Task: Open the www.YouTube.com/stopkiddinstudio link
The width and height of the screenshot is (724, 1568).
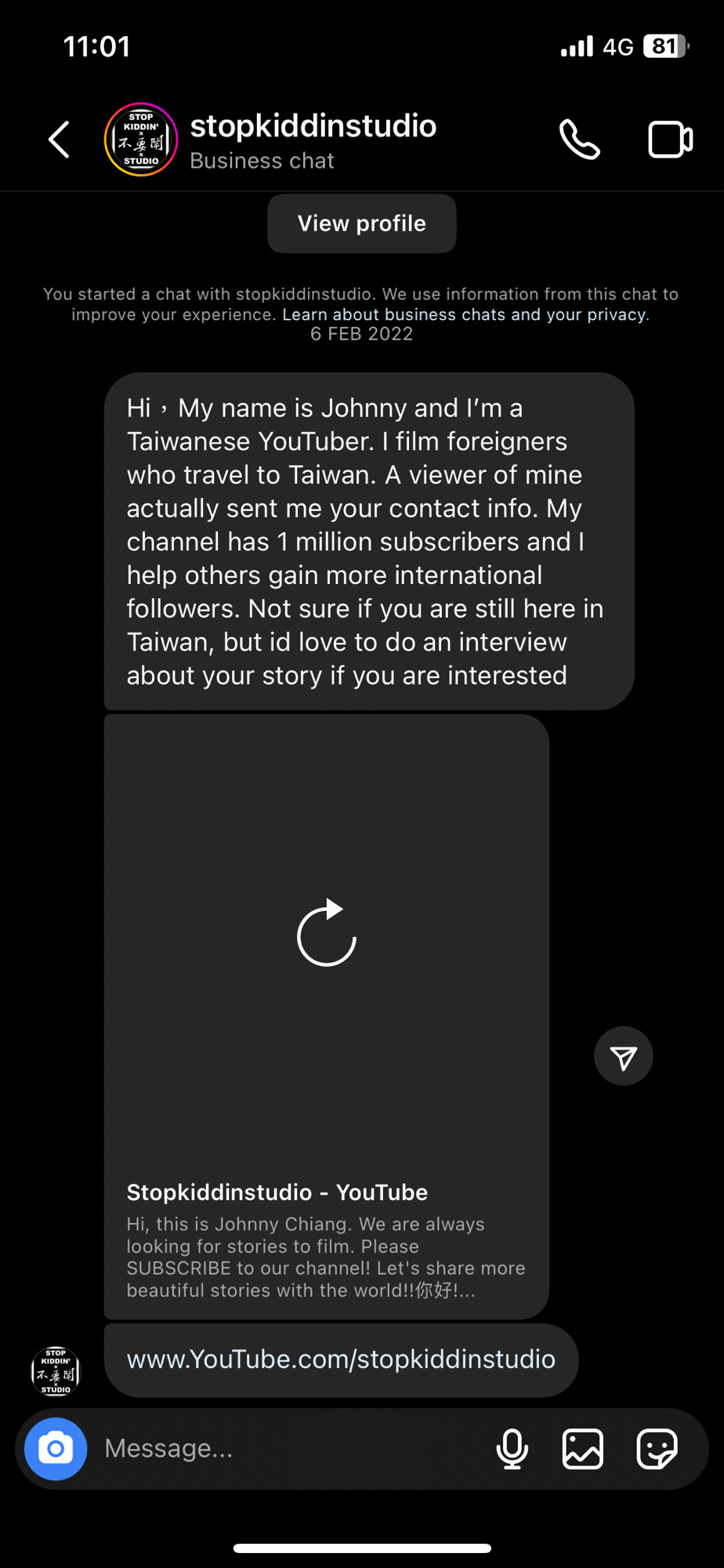Action: tap(341, 1359)
